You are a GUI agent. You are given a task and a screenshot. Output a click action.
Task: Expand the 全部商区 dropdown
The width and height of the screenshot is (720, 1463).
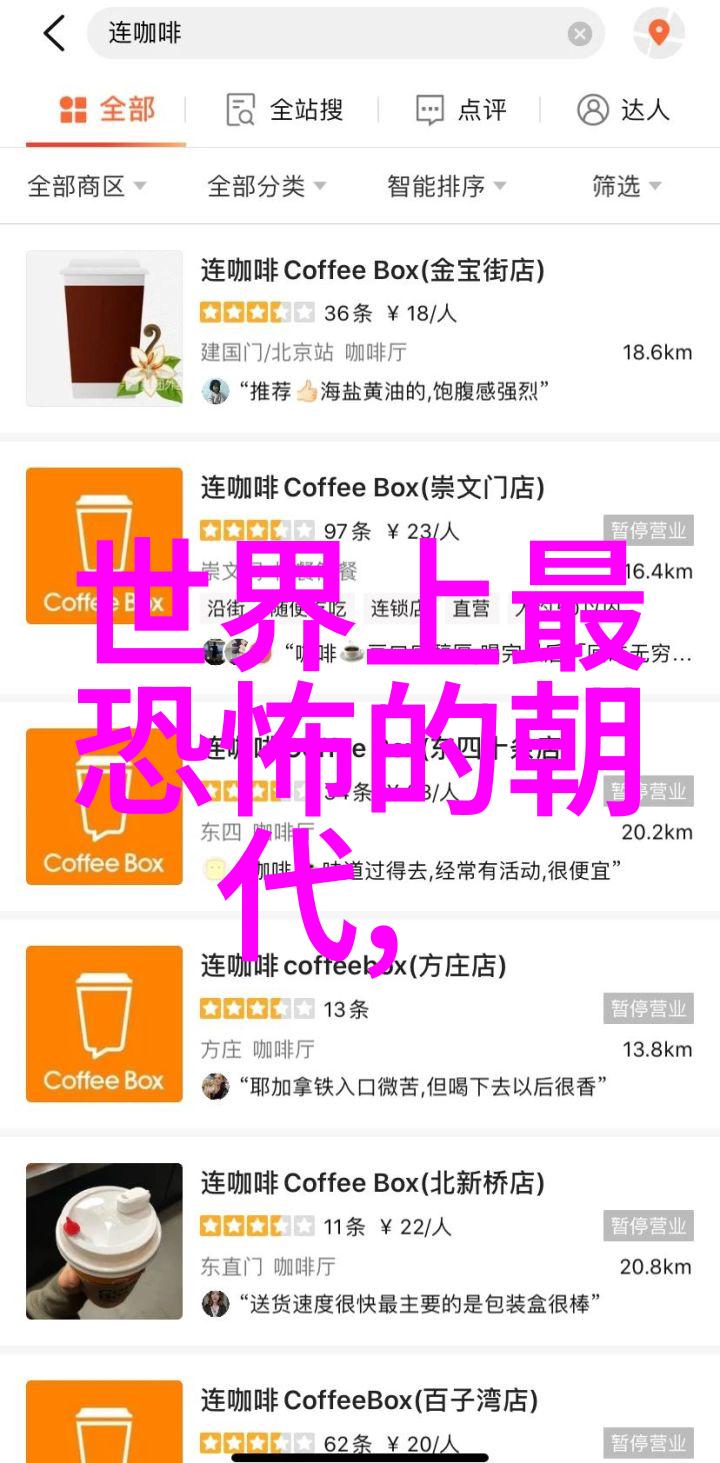[x=87, y=186]
